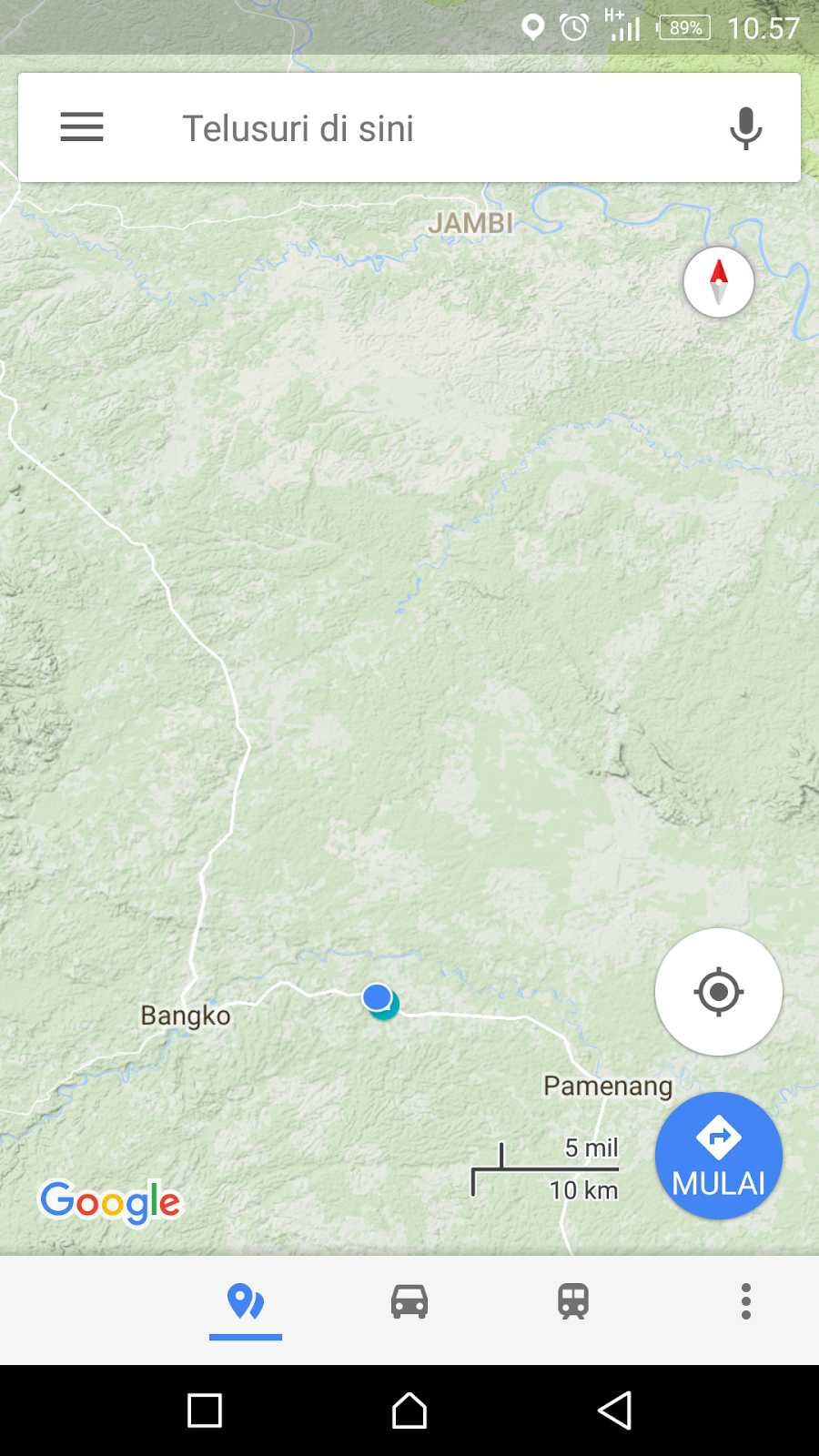The width and height of the screenshot is (819, 1456).
Task: Go back using the system back button
Action: point(615,1410)
